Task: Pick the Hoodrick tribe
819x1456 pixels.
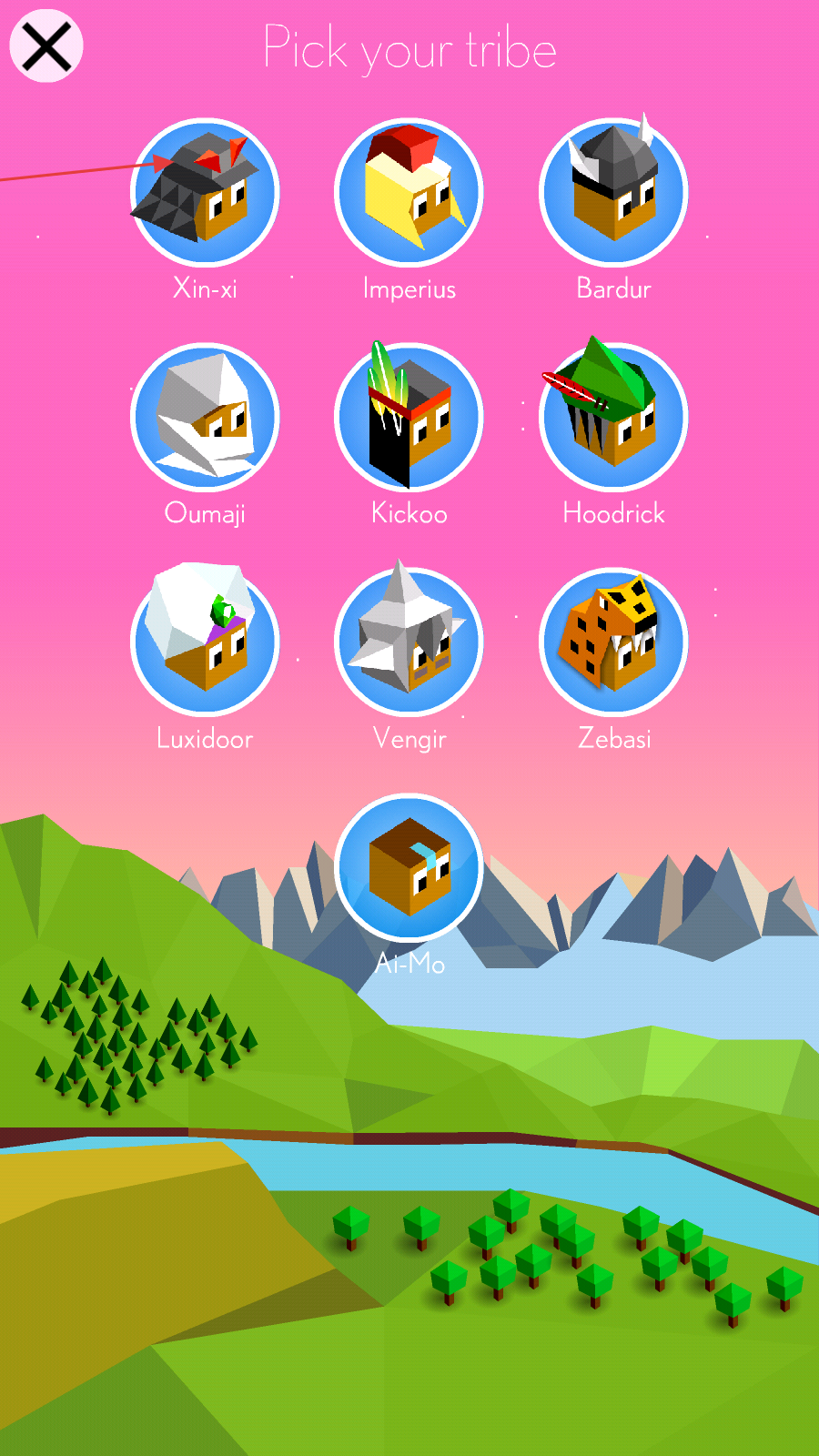Action: [x=613, y=418]
